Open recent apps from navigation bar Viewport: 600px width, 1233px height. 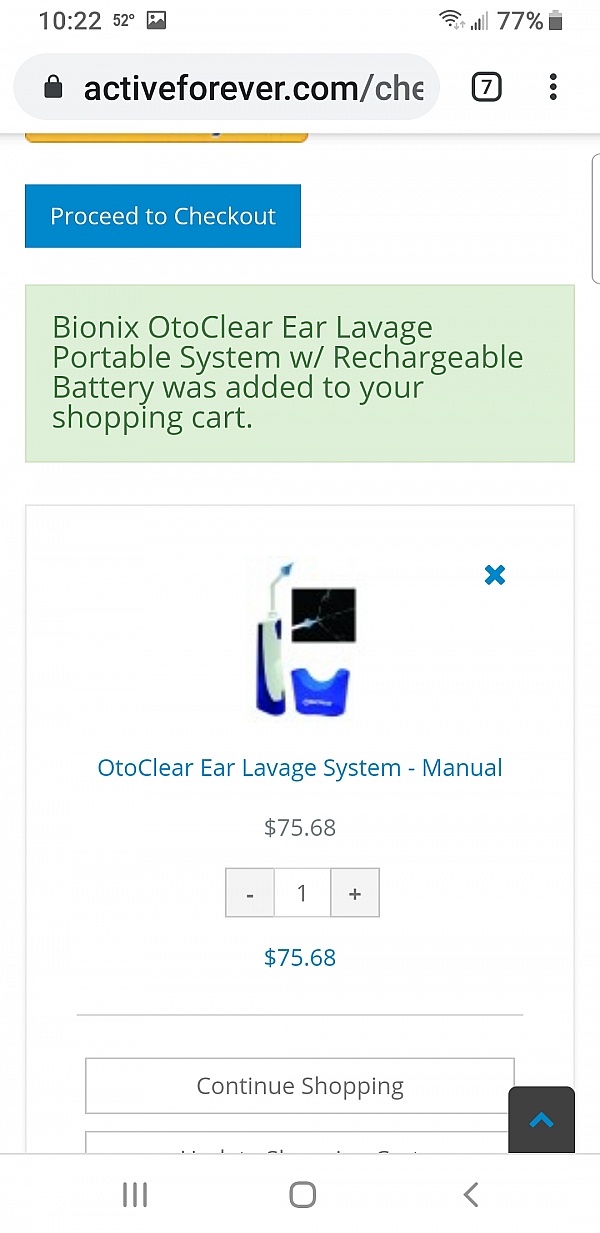tap(135, 1194)
